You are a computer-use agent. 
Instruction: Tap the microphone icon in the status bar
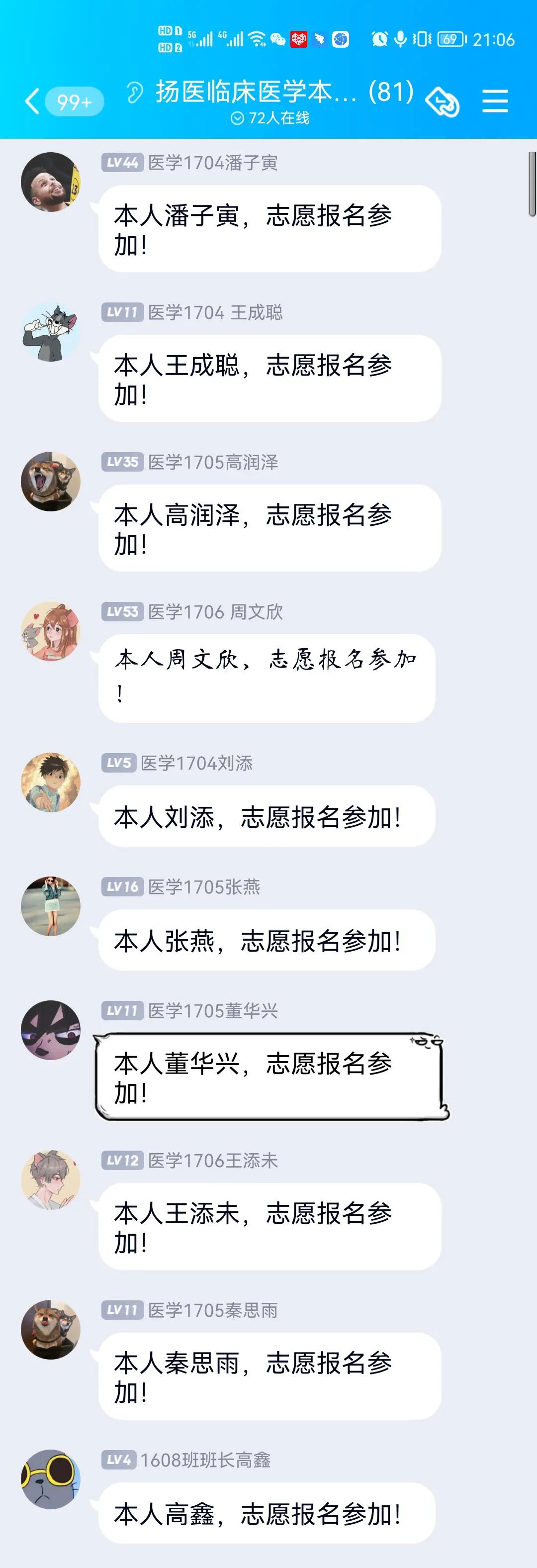[401, 39]
